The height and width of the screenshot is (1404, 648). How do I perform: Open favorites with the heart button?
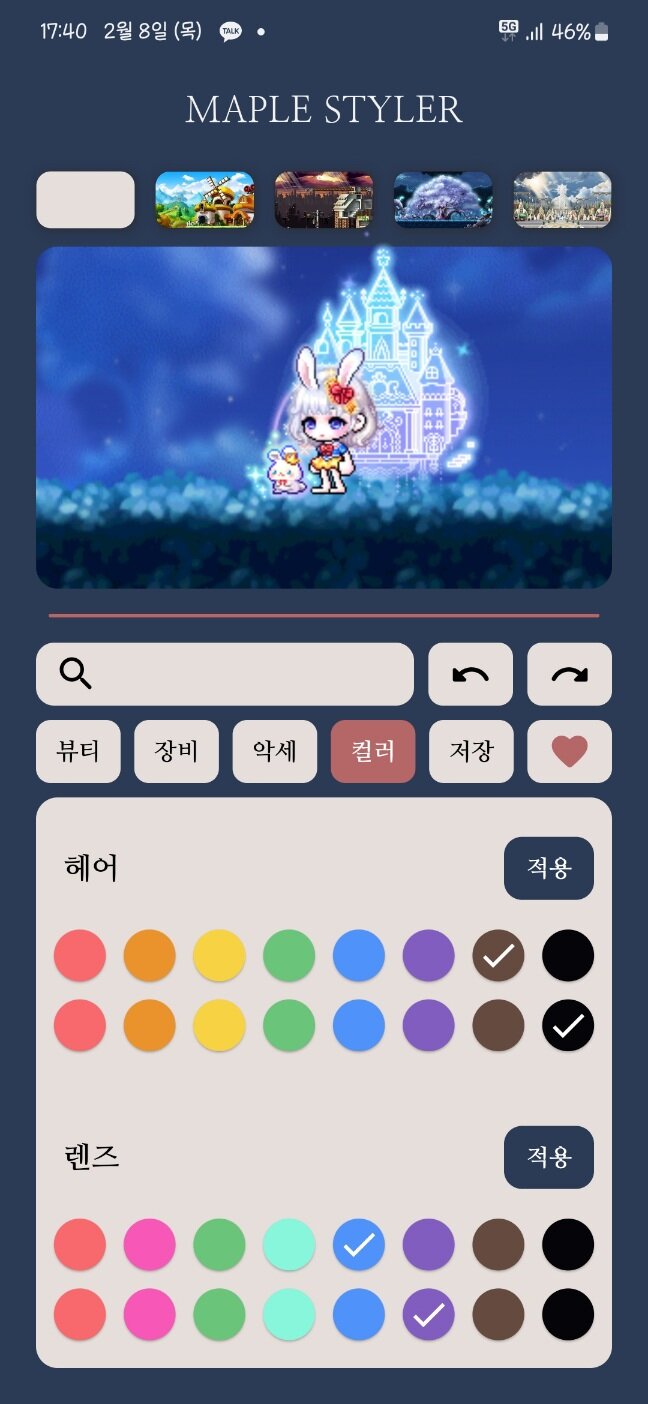[x=569, y=751]
